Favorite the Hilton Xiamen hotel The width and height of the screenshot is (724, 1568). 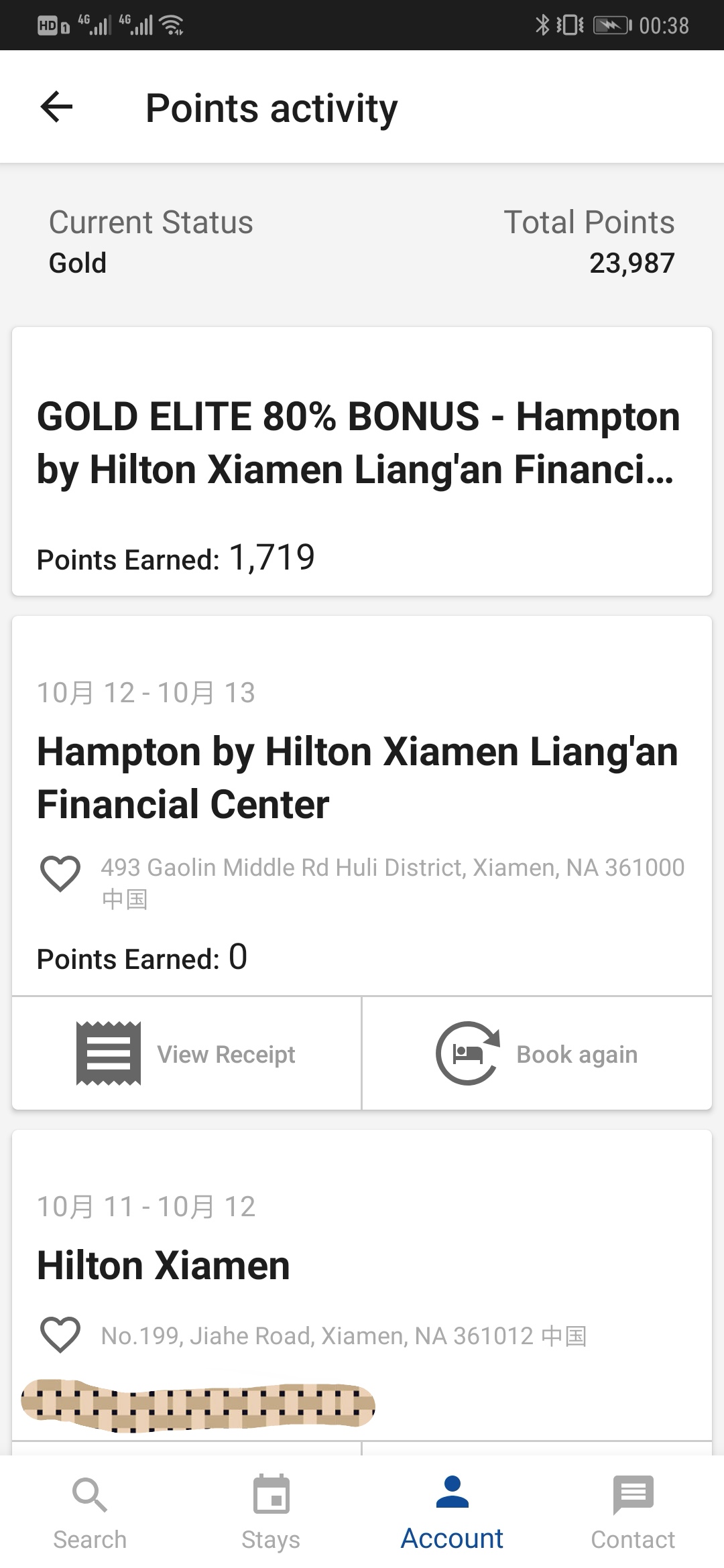tap(60, 1334)
